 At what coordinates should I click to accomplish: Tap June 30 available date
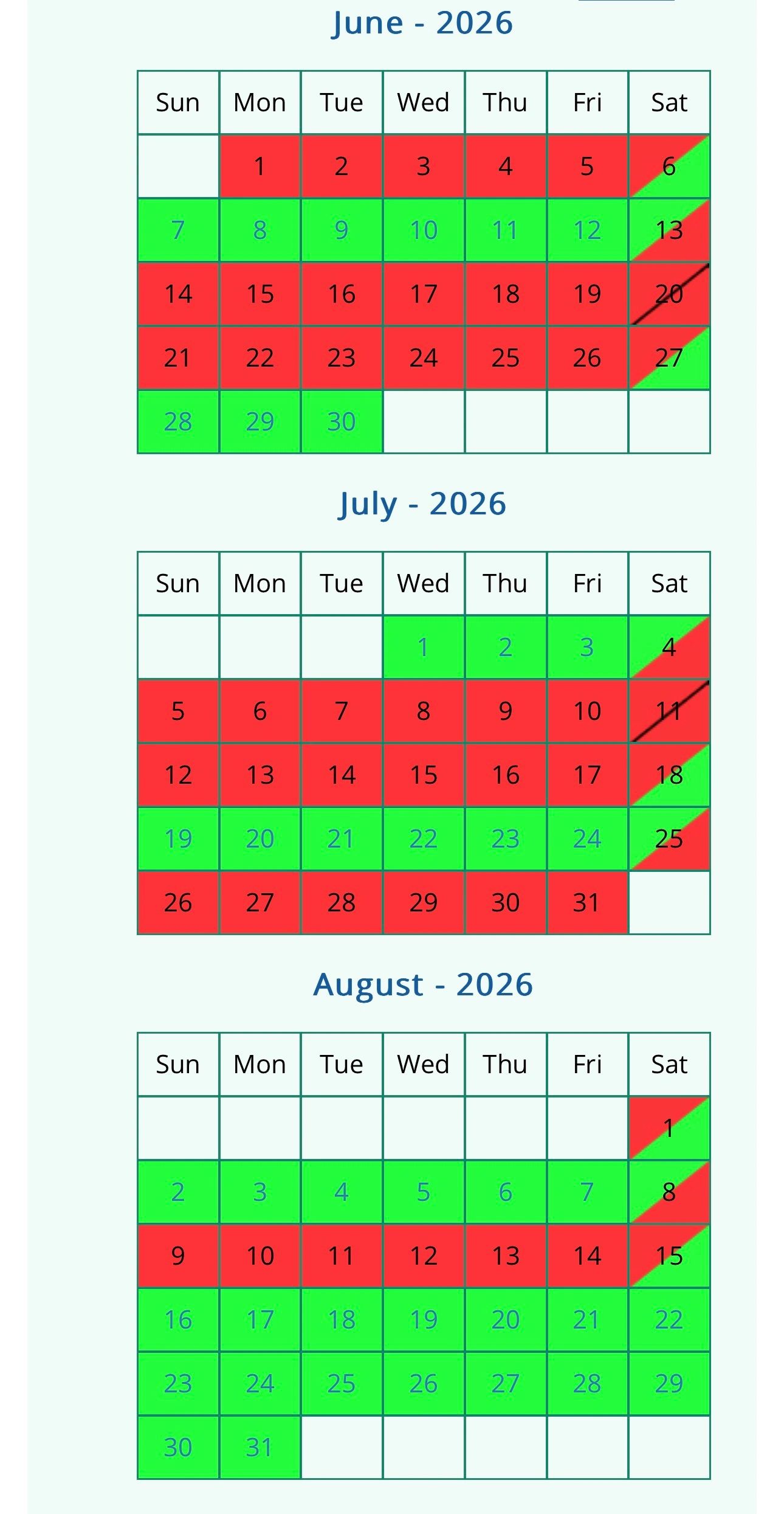click(342, 421)
